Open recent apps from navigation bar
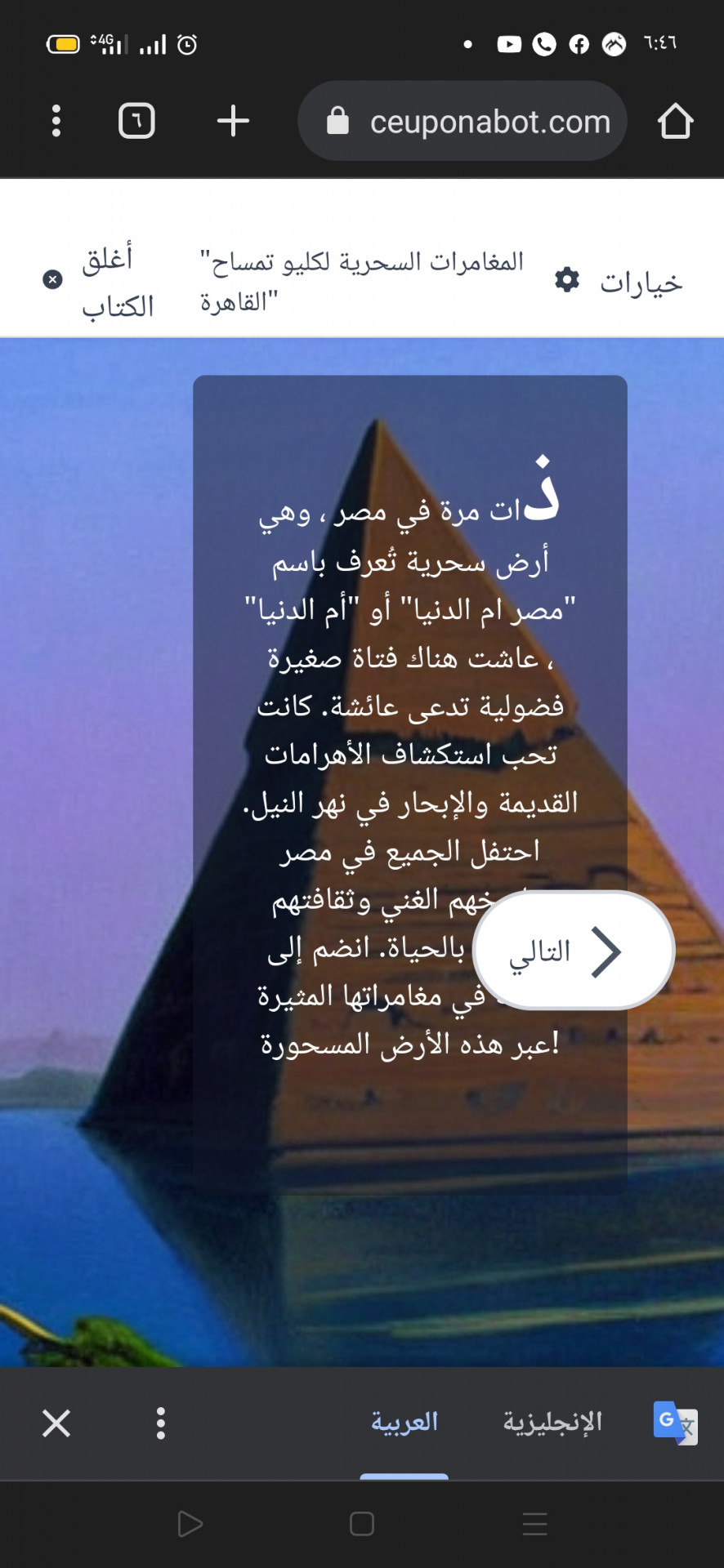Viewport: 724px width, 1568px height. click(535, 1524)
